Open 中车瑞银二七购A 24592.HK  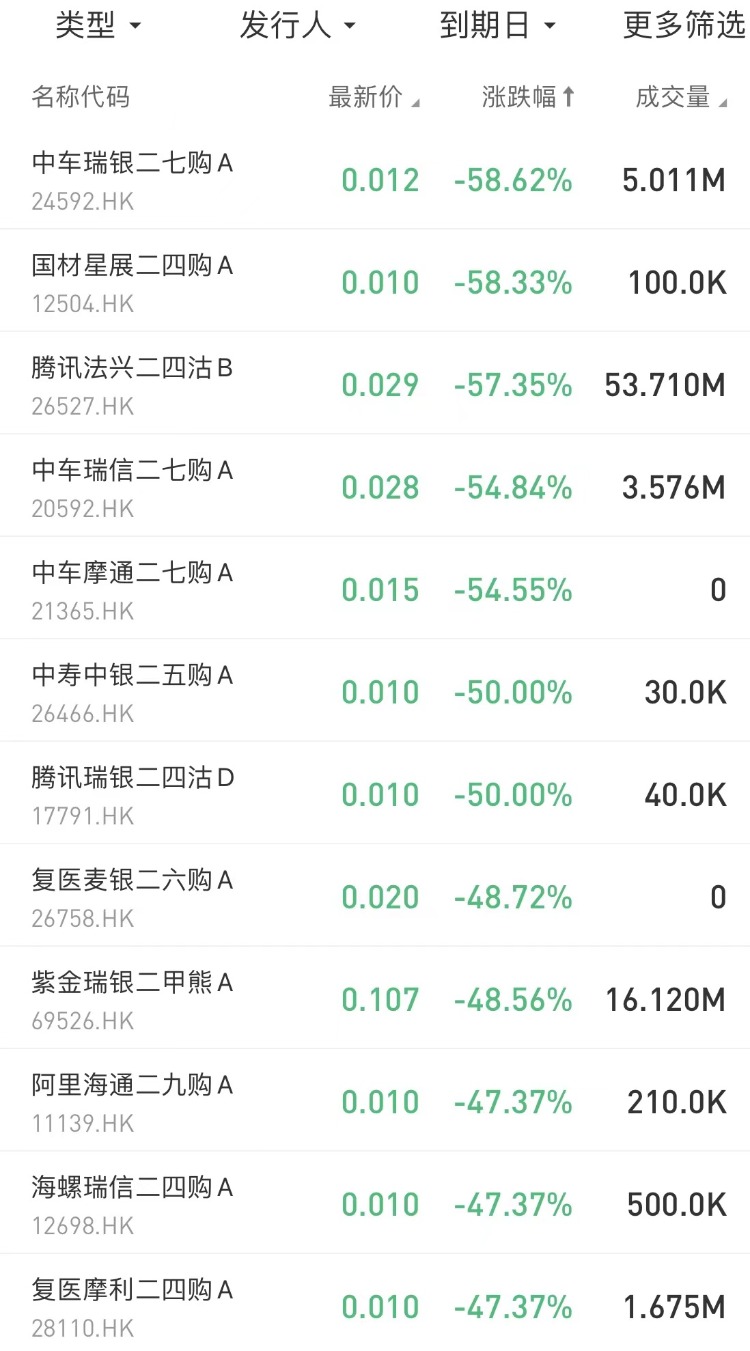click(x=375, y=180)
